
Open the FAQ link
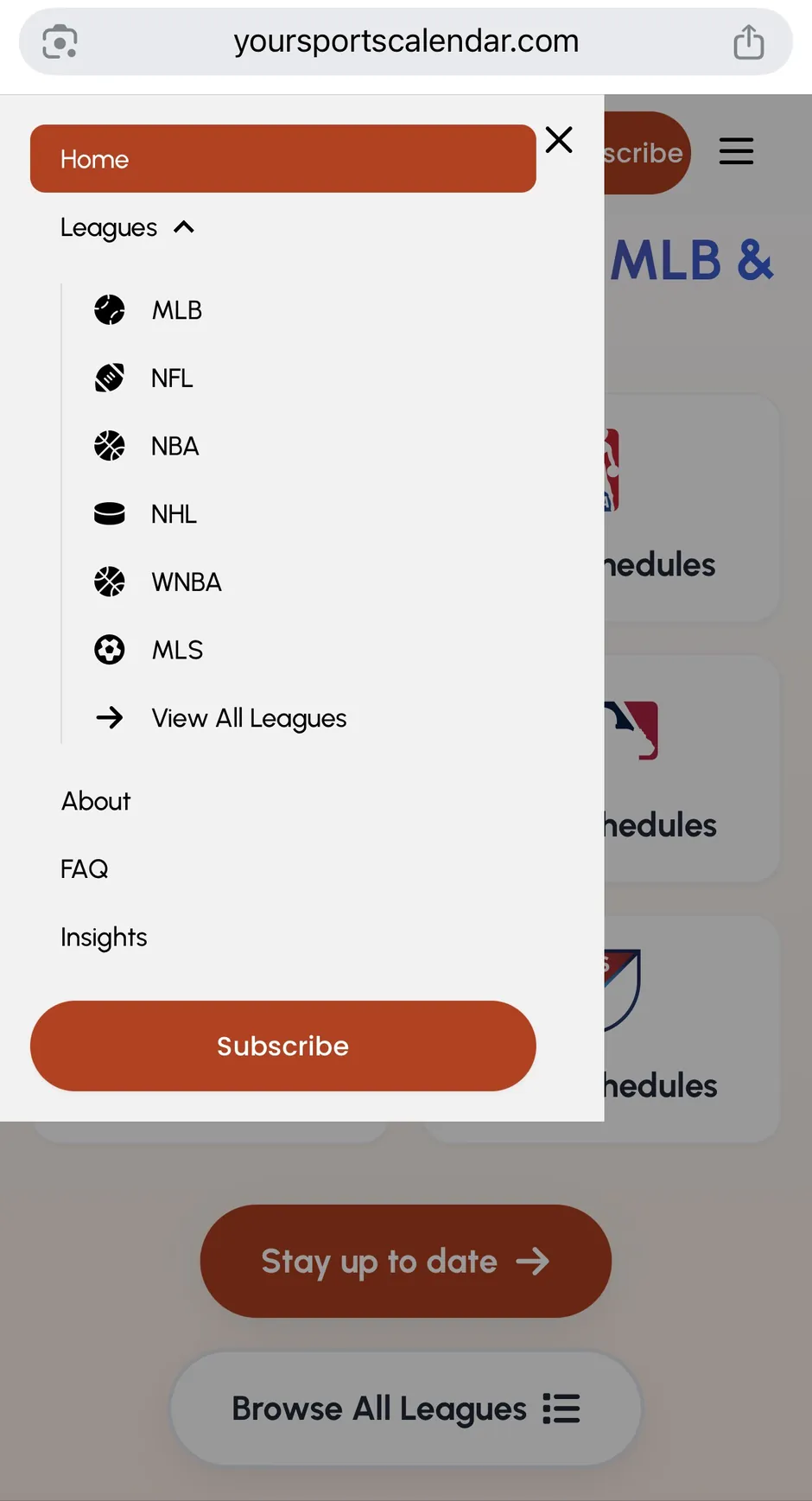pos(84,868)
